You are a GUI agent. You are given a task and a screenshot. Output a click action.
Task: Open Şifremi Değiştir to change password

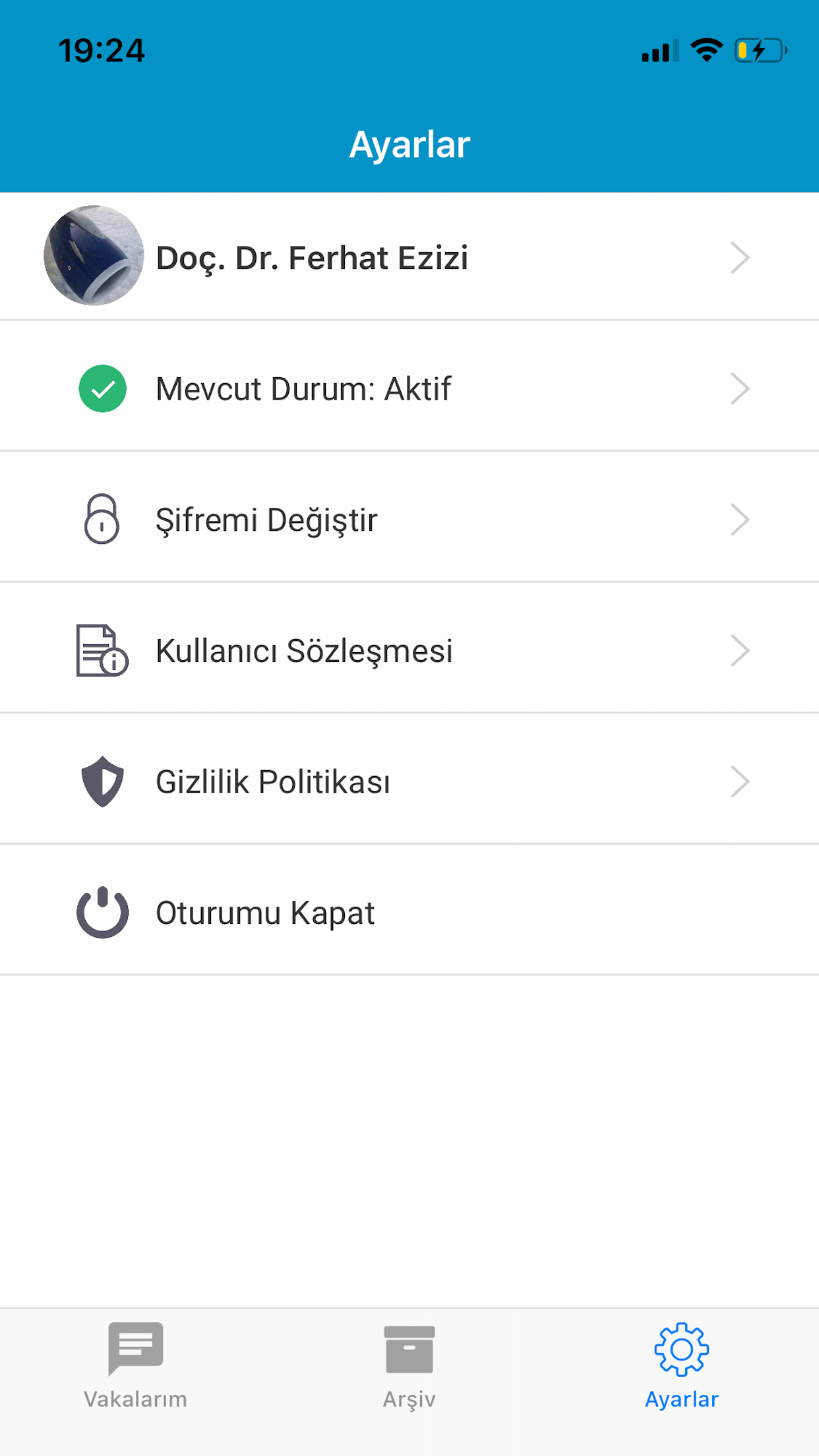click(409, 520)
